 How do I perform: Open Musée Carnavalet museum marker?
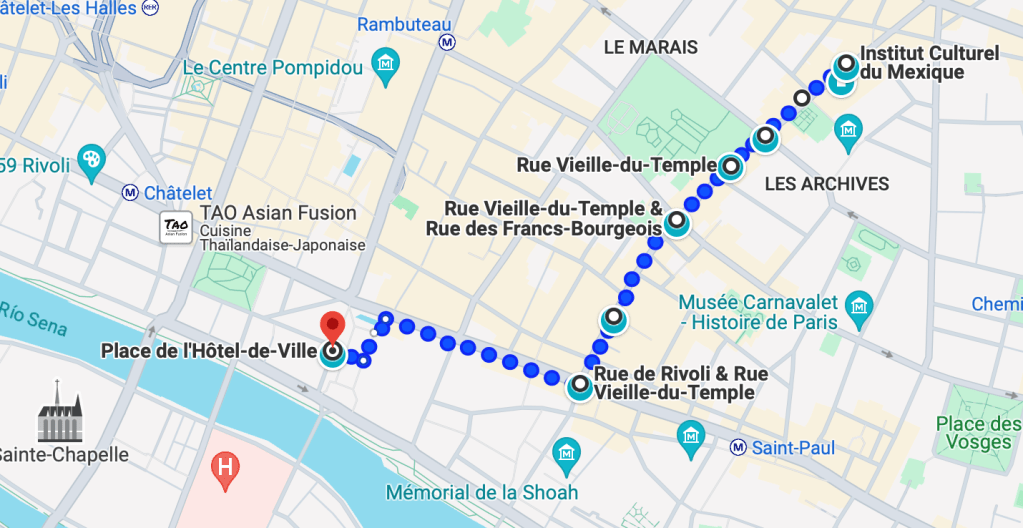point(858,305)
